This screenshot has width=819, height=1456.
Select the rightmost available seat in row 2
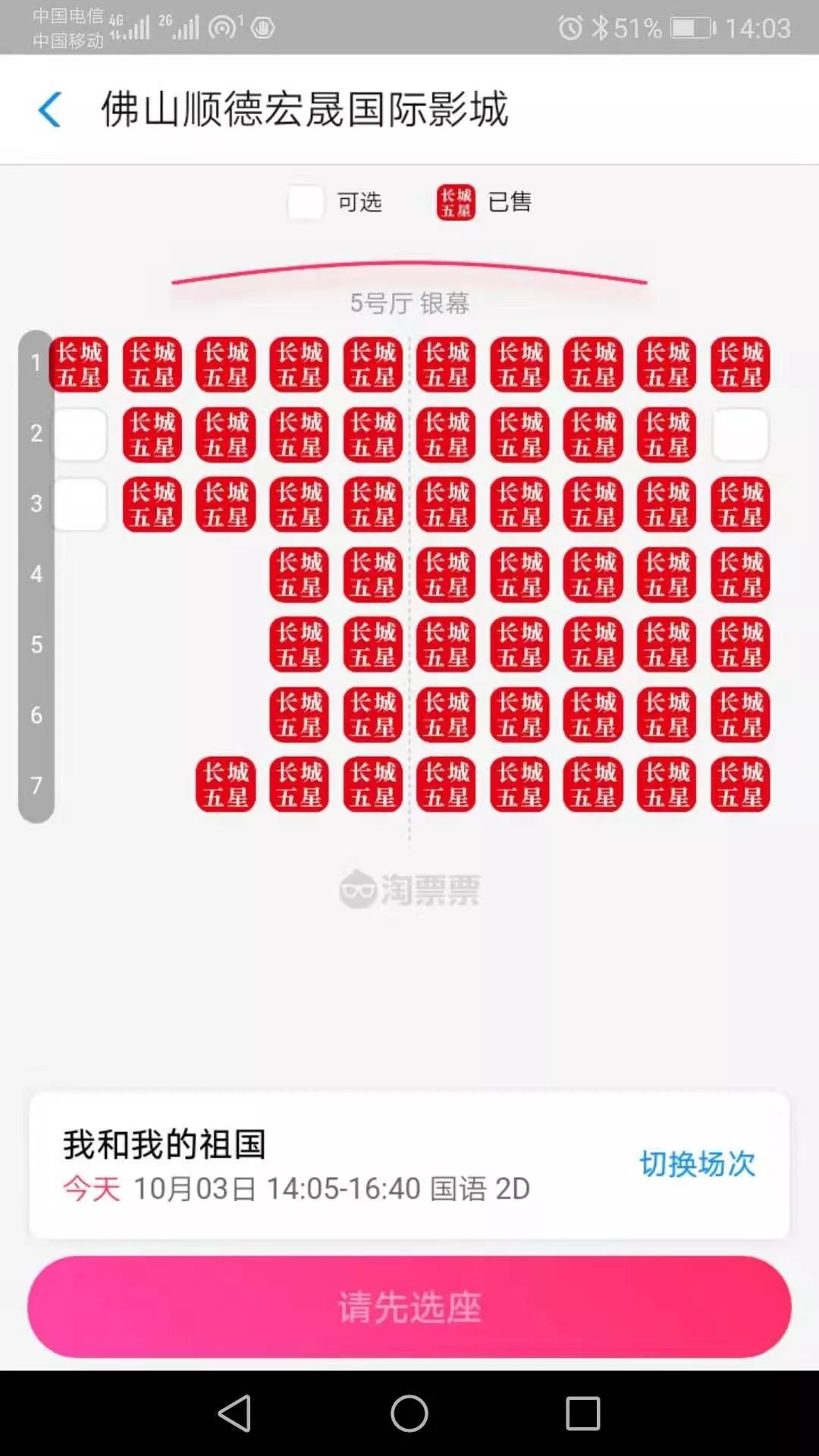pos(741,435)
